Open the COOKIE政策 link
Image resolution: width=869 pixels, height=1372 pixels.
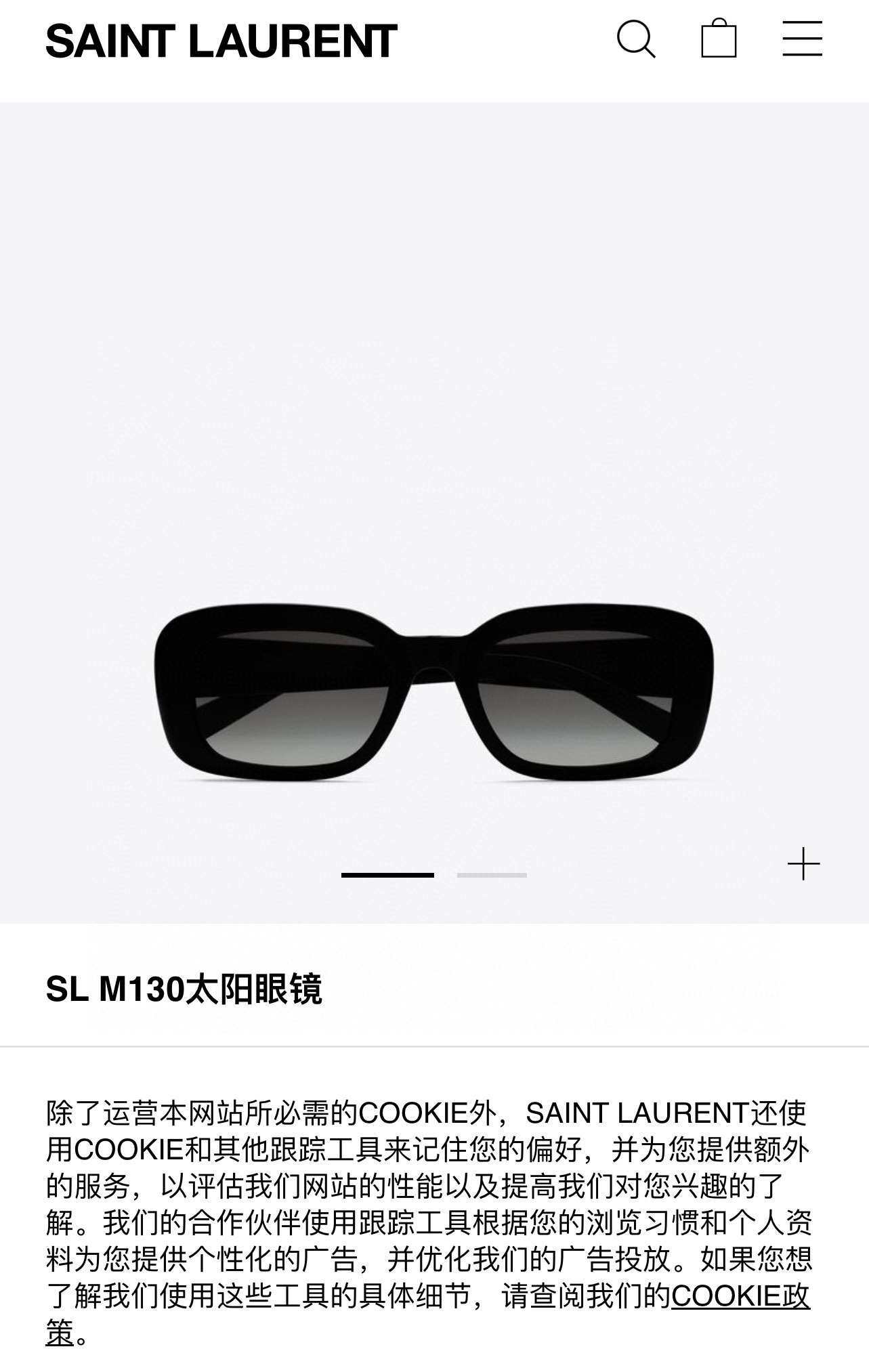tap(740, 1296)
